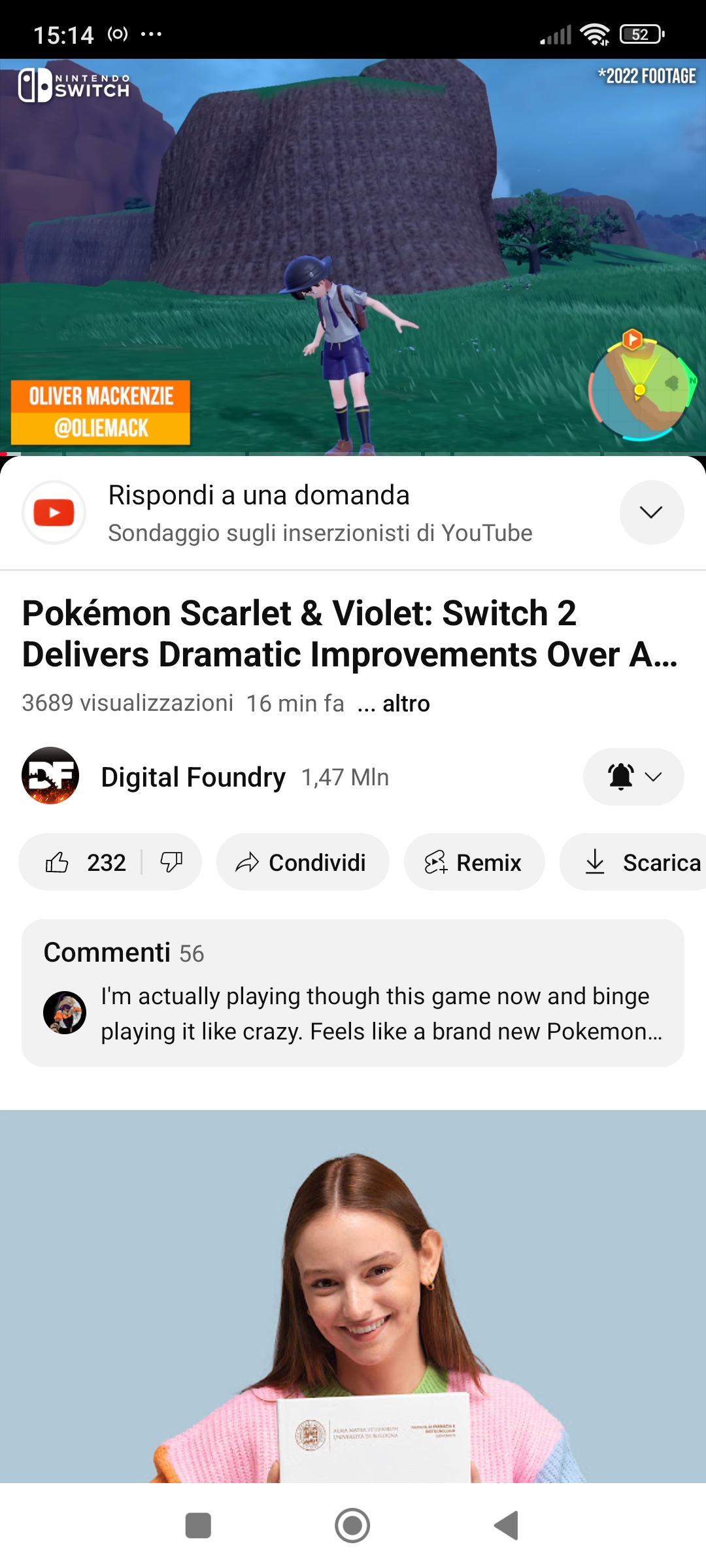This screenshot has height=1568, width=706.
Task: Open the notification bell dropdown
Action: 633,776
